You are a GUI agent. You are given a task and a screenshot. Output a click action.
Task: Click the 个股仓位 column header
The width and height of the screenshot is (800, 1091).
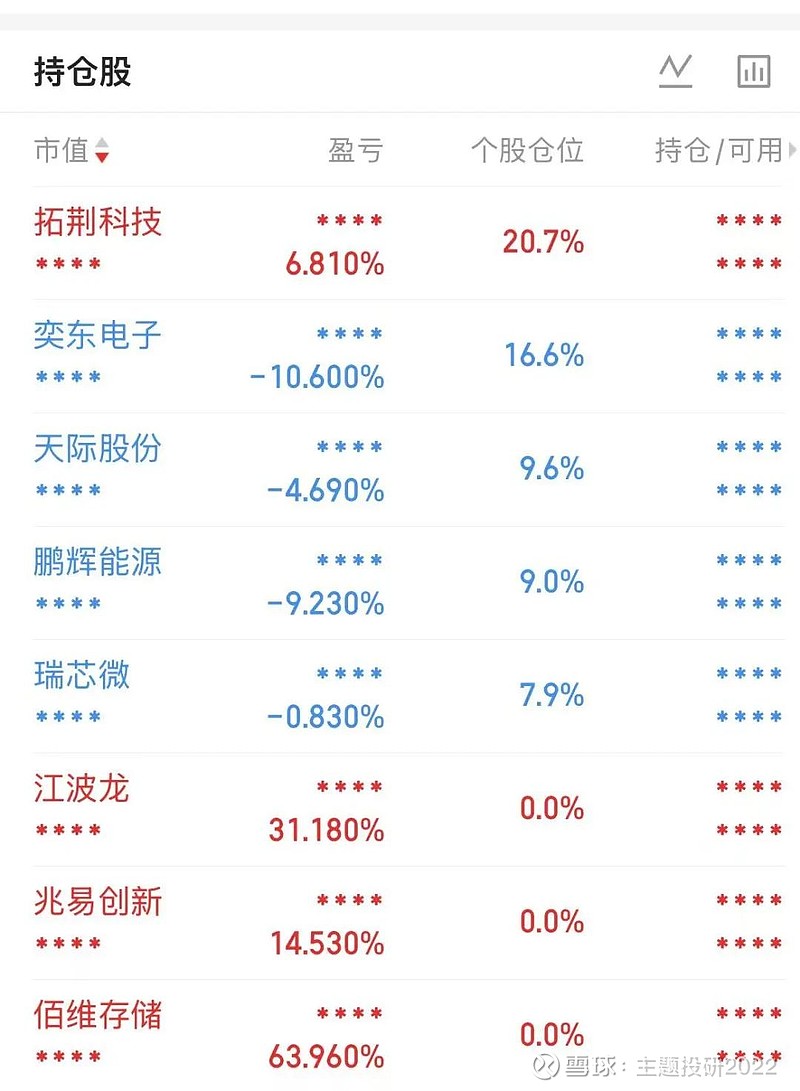[x=529, y=150]
